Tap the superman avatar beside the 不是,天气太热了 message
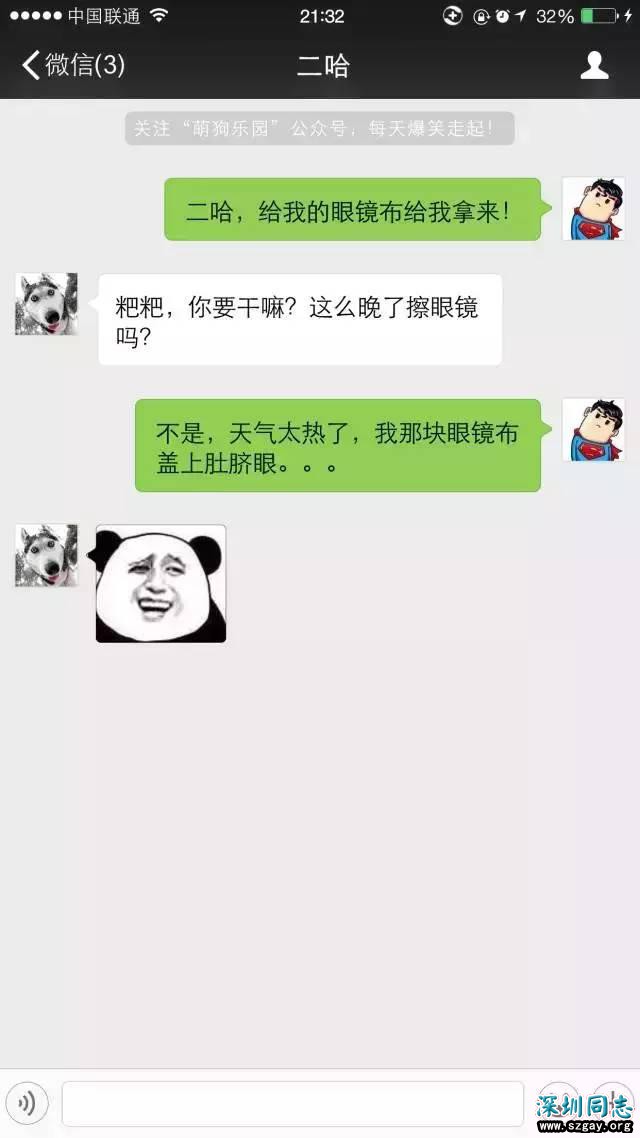Viewport: 640px width, 1138px height. pos(593,430)
